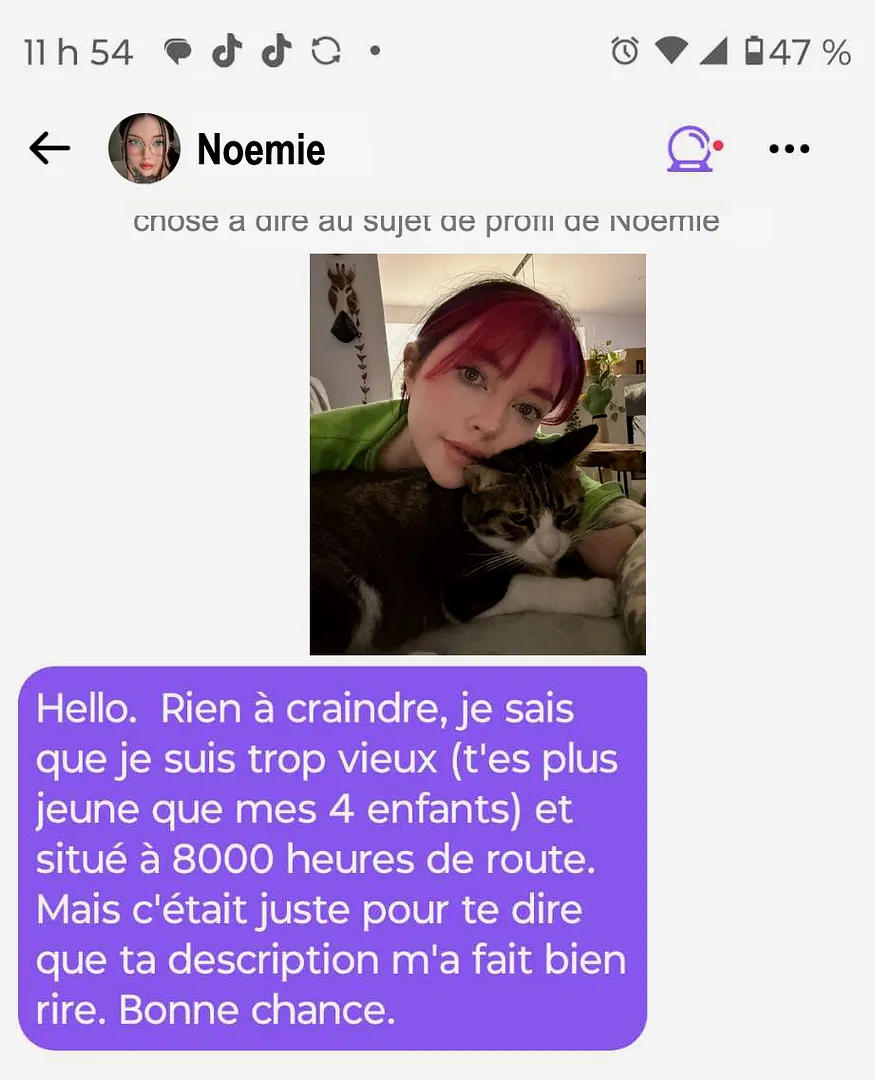Go back using the back arrow
Viewport: 875px width, 1080px height.
click(x=50, y=149)
